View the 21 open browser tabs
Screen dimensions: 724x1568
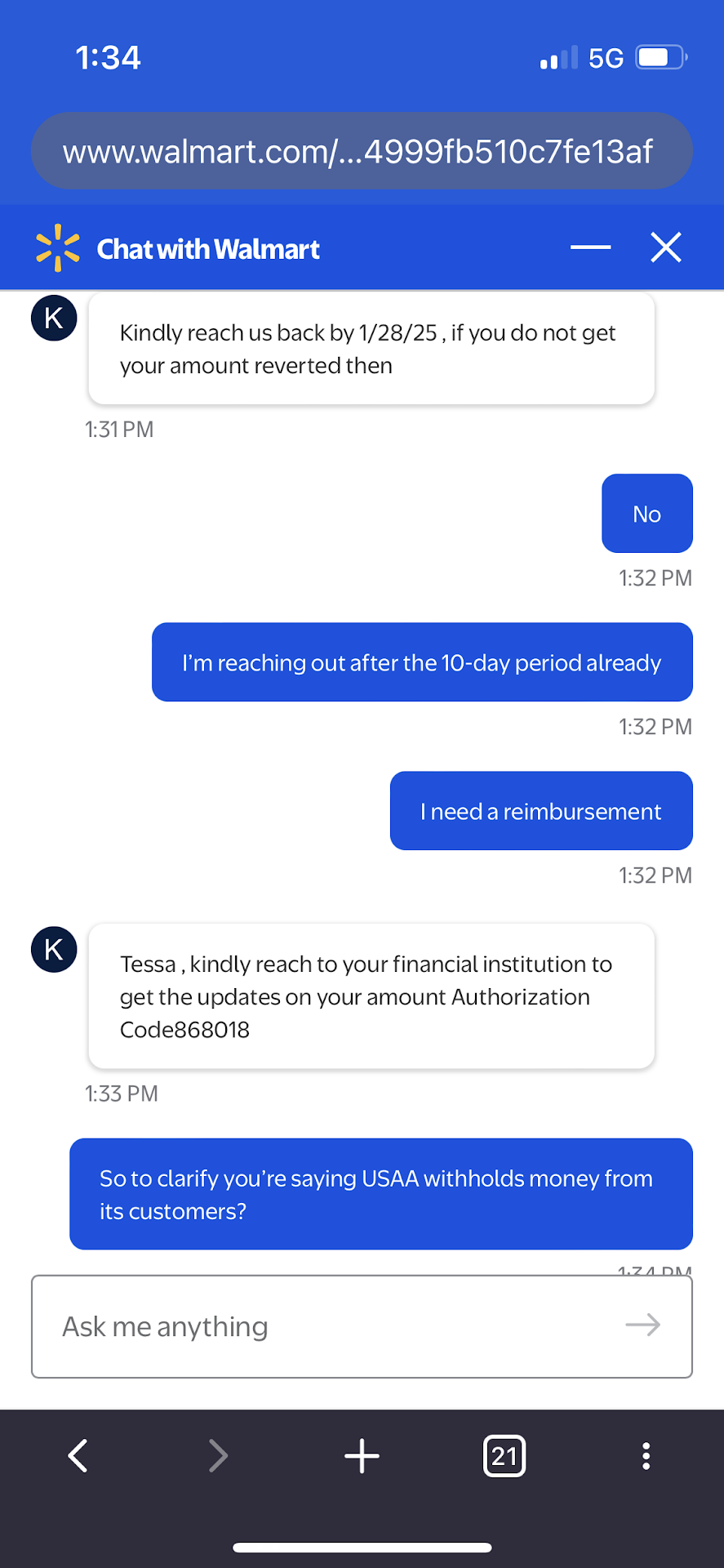tap(504, 1455)
